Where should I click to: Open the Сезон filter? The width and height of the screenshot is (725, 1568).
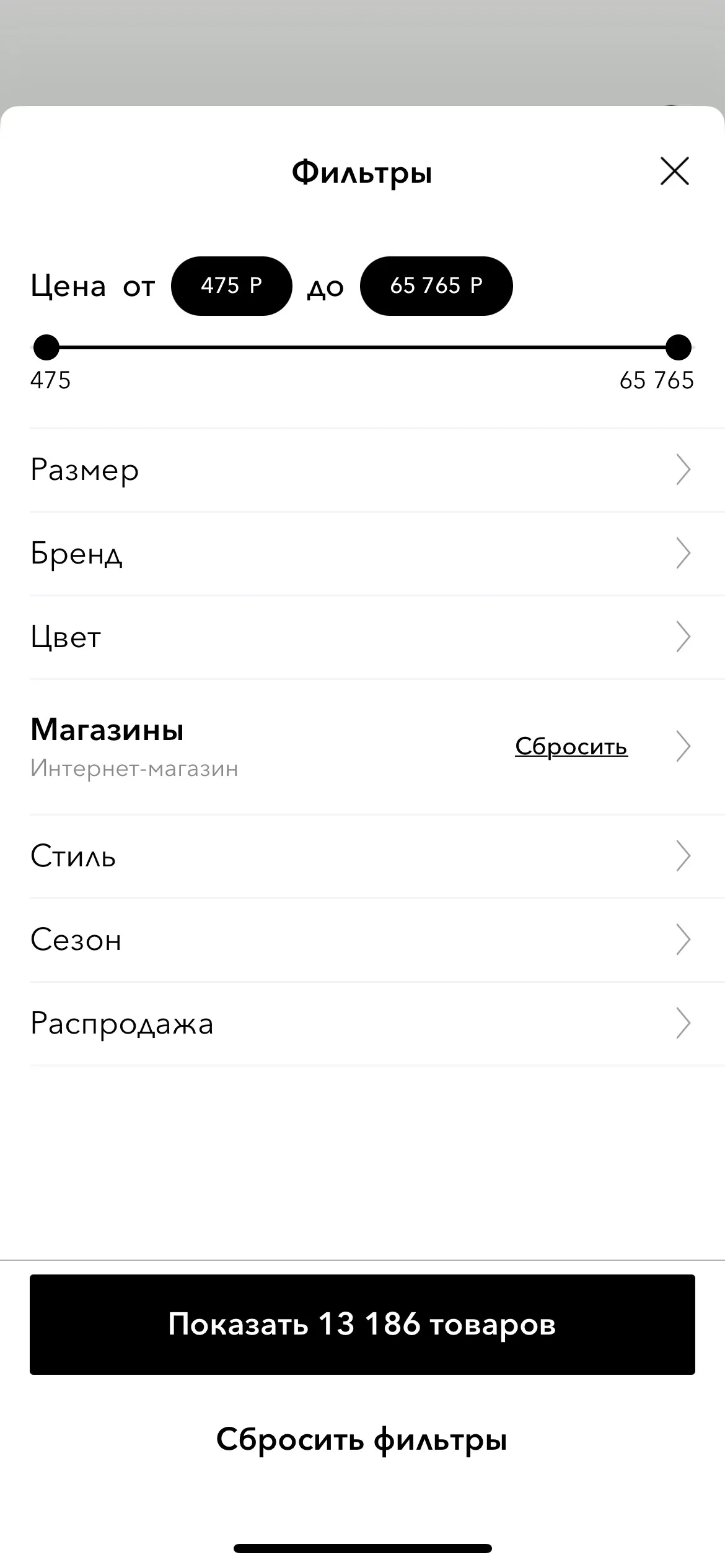[x=362, y=940]
